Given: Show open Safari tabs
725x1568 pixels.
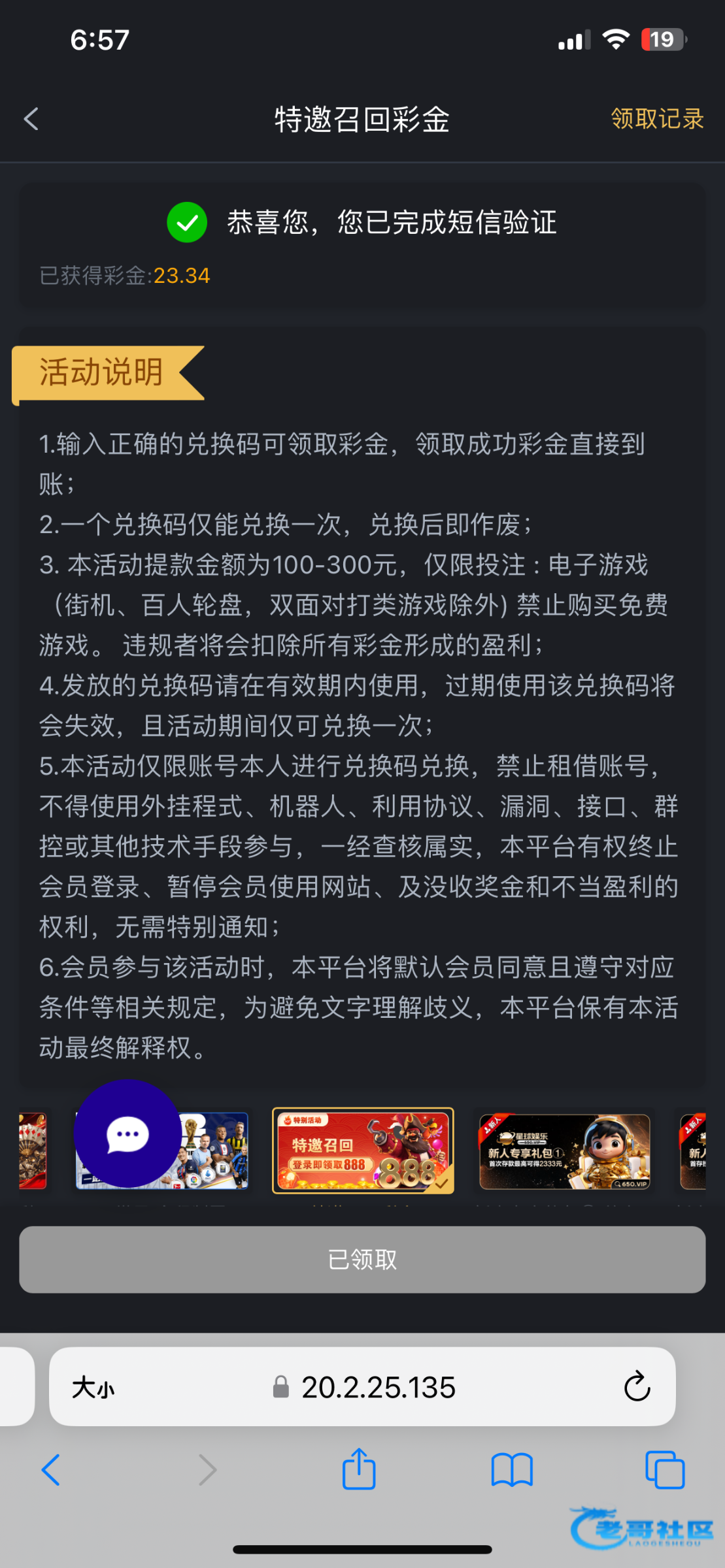Looking at the screenshot, I should coord(665,1470).
